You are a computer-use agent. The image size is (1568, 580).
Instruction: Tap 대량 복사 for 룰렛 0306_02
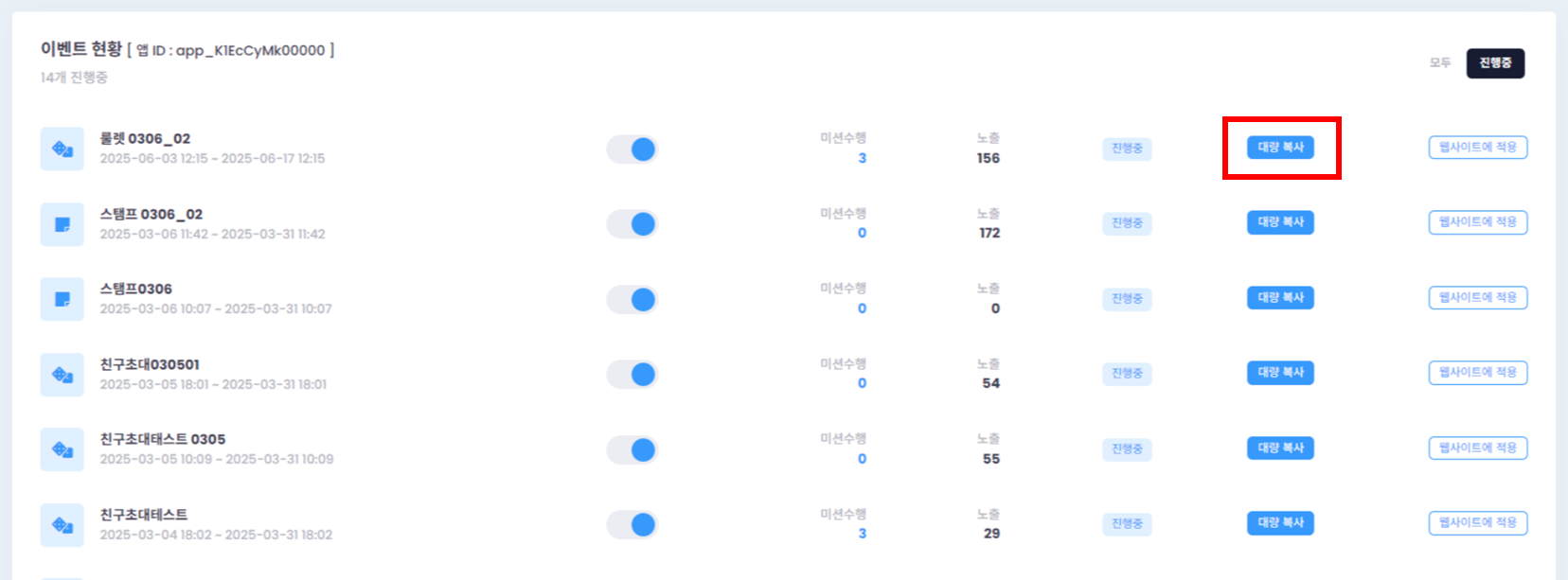(x=1280, y=148)
